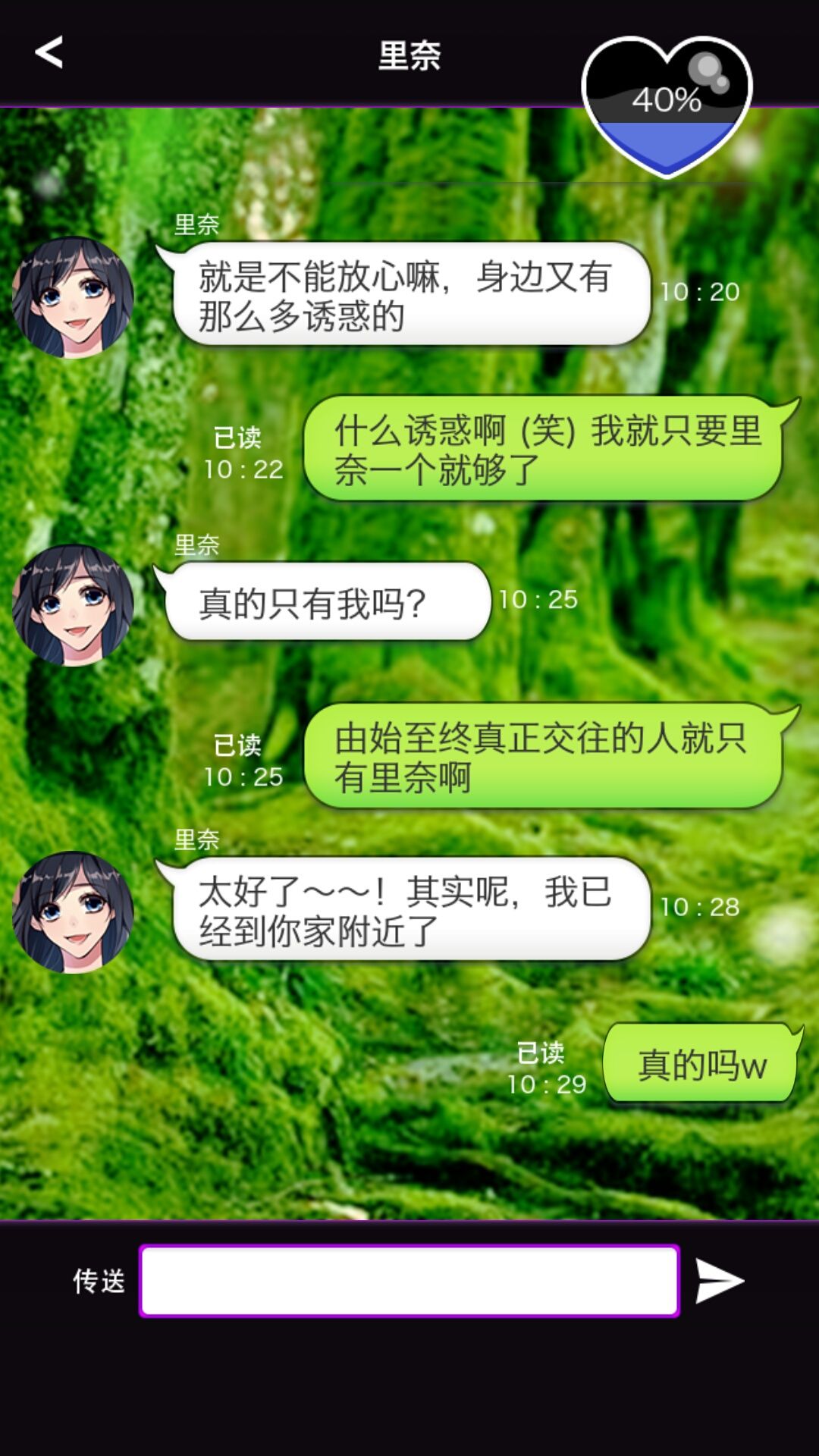Go back using the top-left arrow

pyautogui.click(x=49, y=53)
